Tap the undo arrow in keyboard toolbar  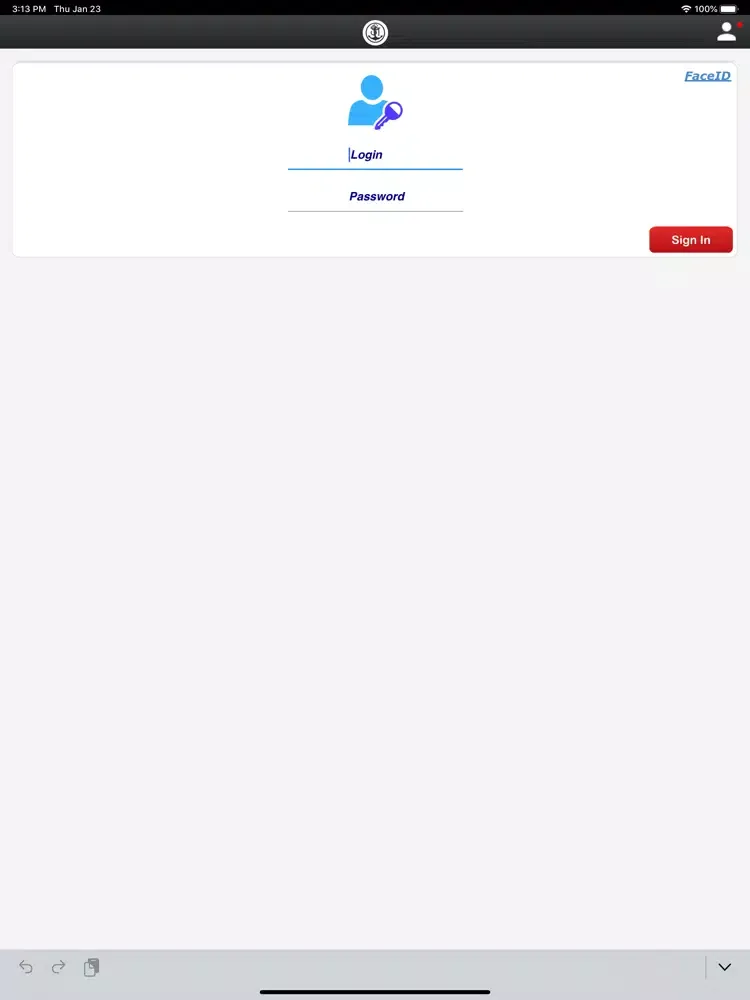tap(26, 967)
